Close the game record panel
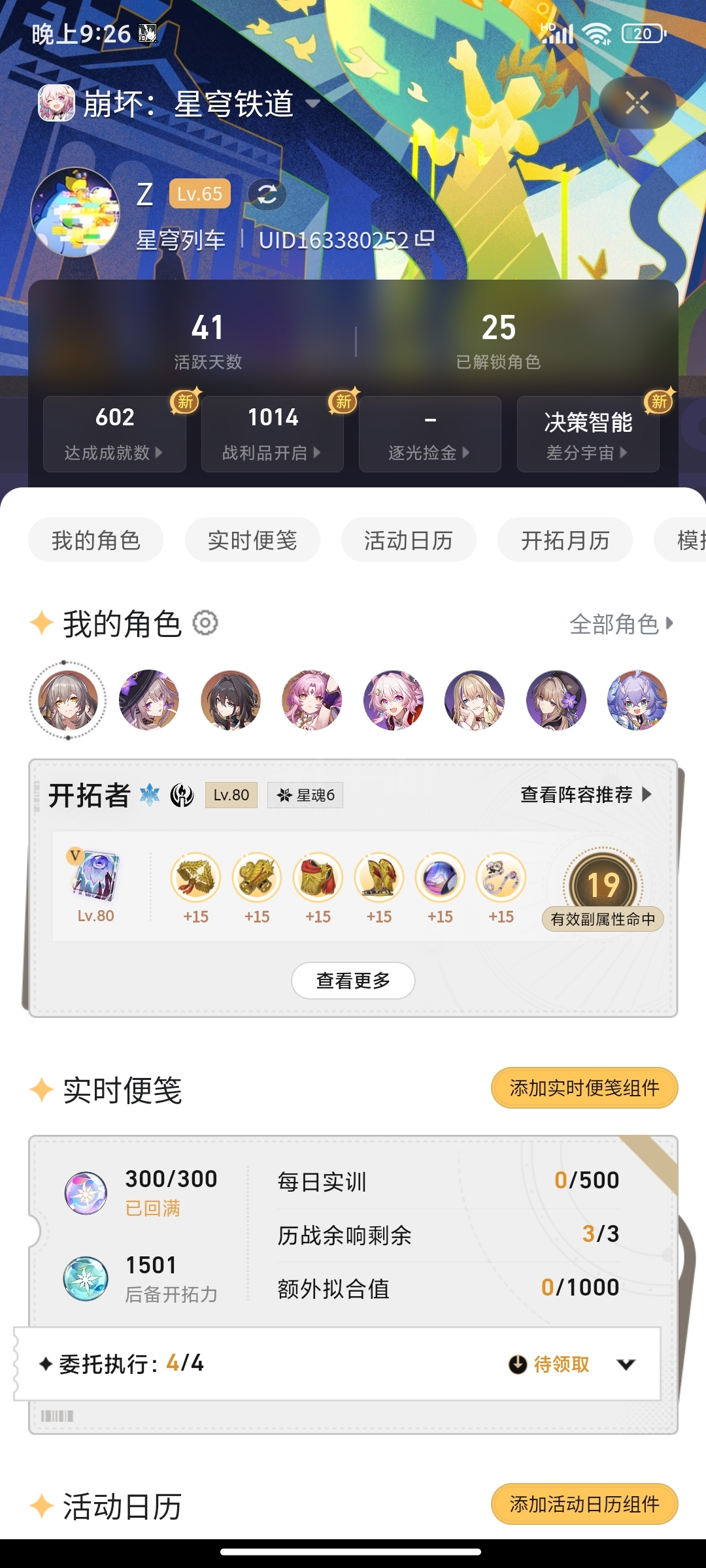Screen dimensions: 706x1568 point(637,103)
